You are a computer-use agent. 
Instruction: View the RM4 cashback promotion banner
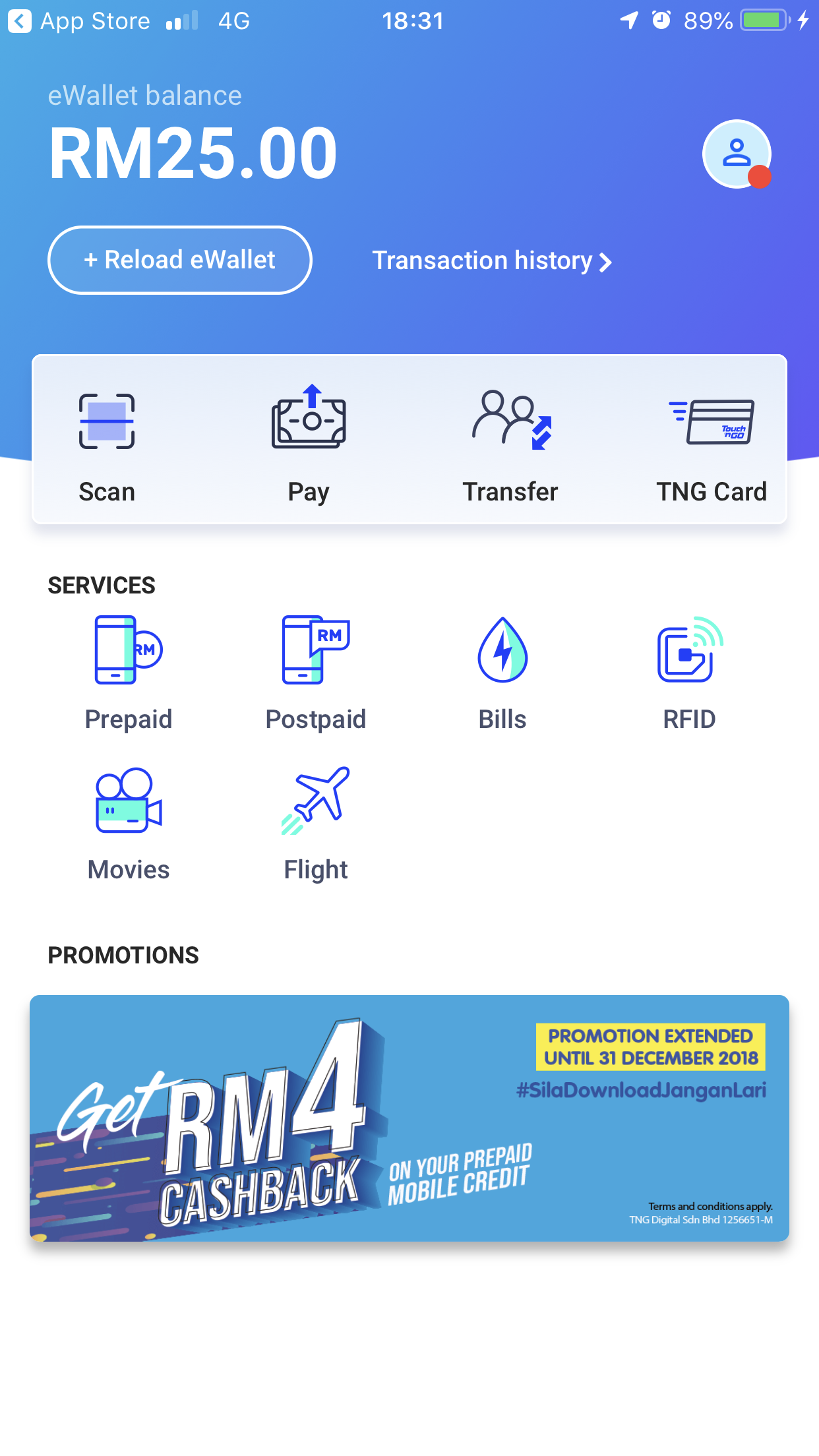click(409, 1118)
